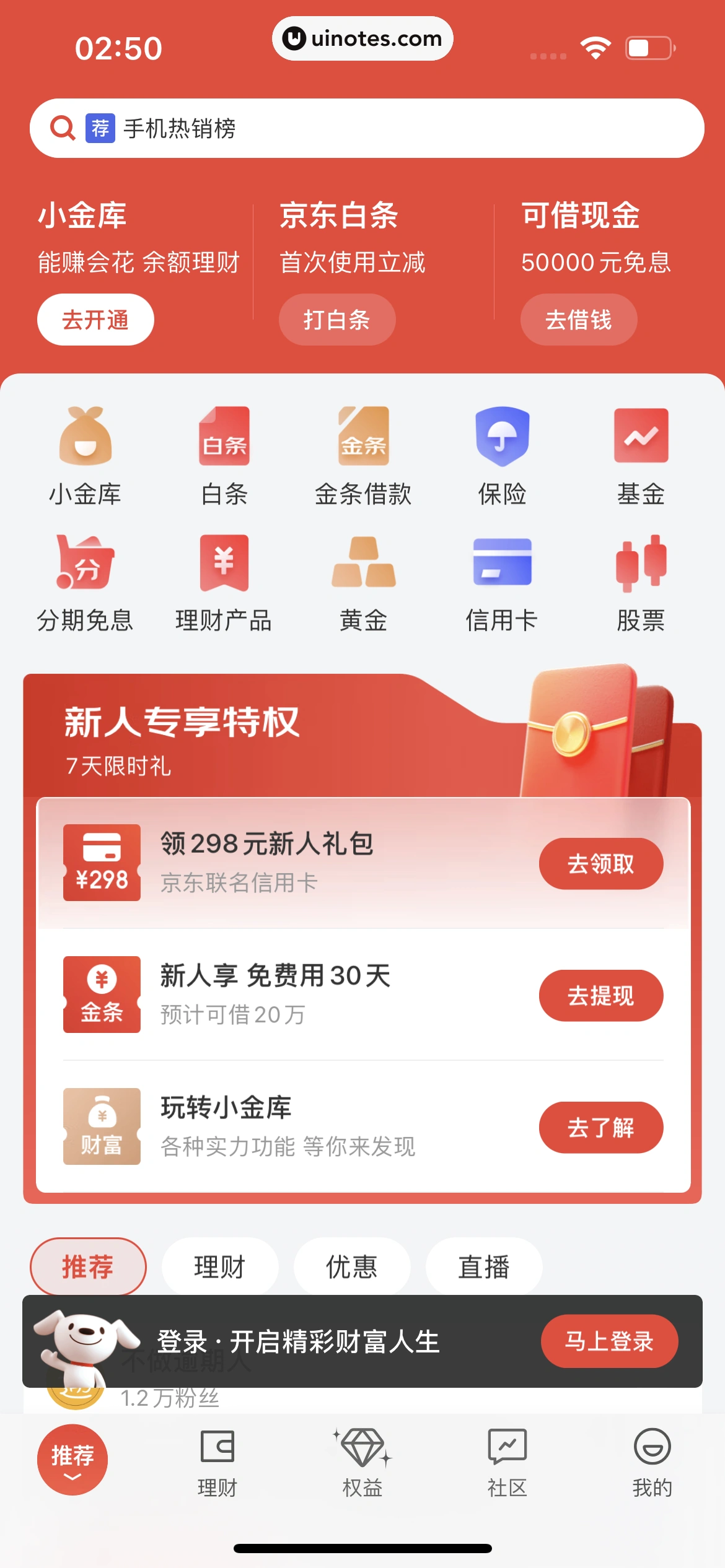Select the 直播 chip
The image size is (725, 1568).
483,1266
